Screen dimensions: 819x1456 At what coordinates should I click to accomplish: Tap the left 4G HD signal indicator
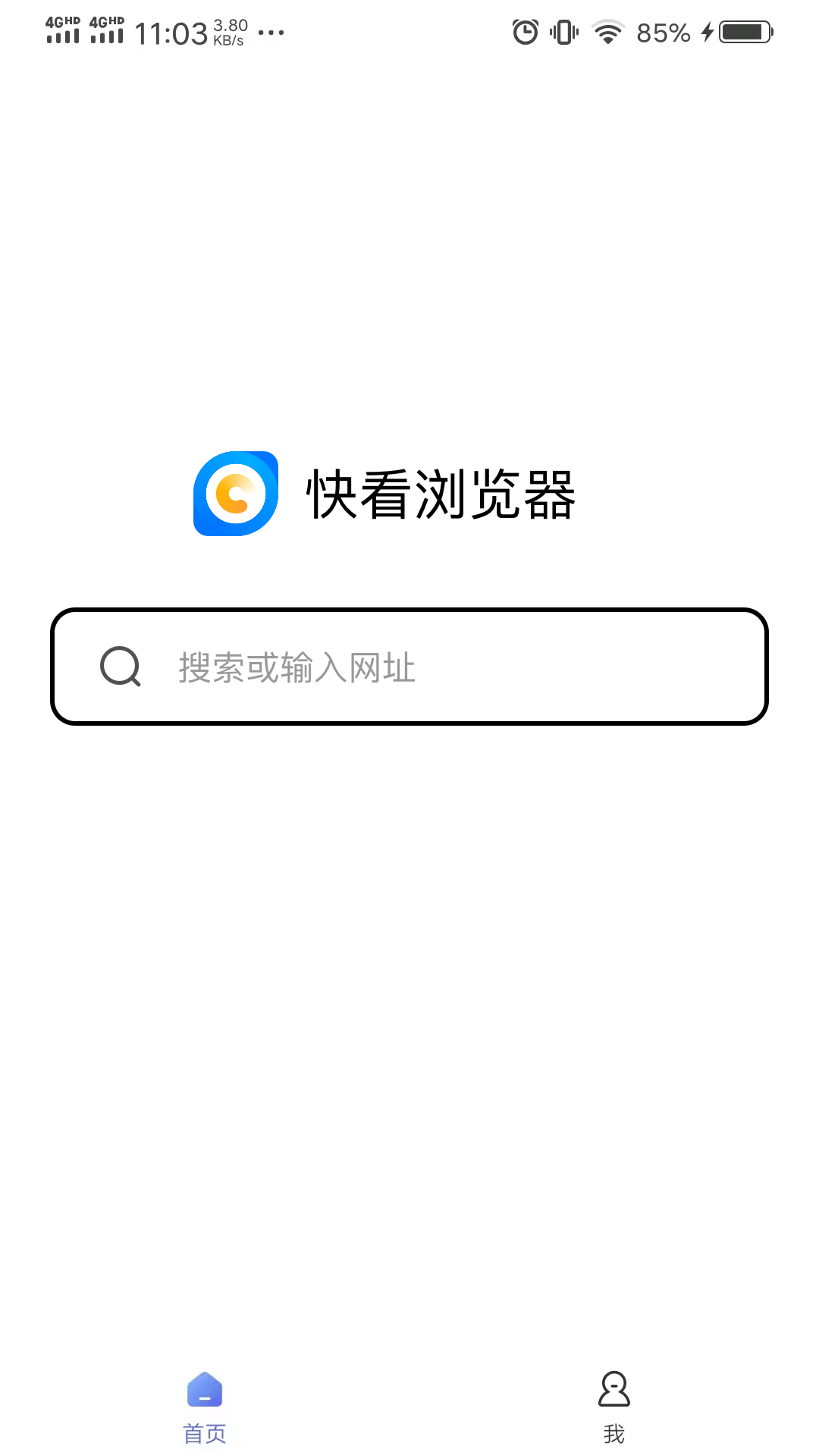pyautogui.click(x=63, y=31)
